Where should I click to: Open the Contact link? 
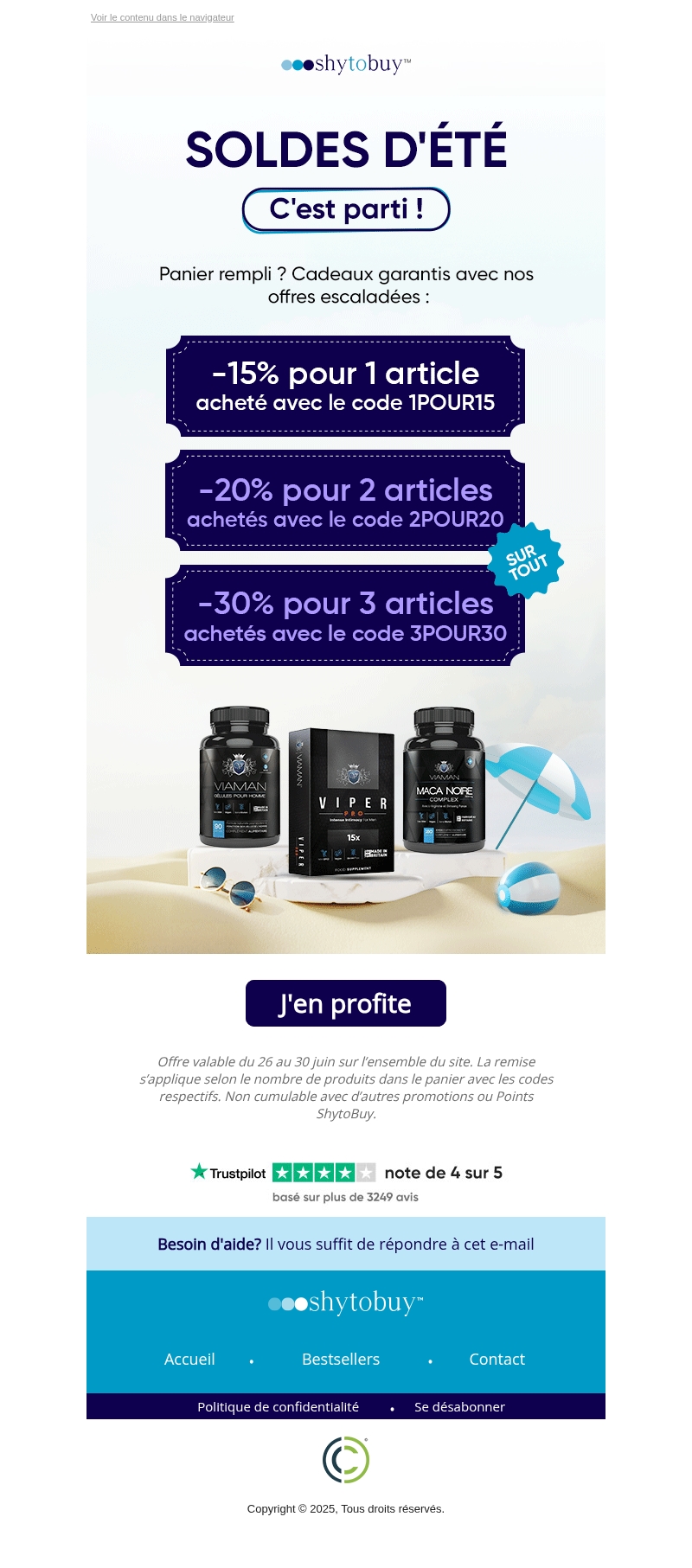pyautogui.click(x=497, y=1359)
